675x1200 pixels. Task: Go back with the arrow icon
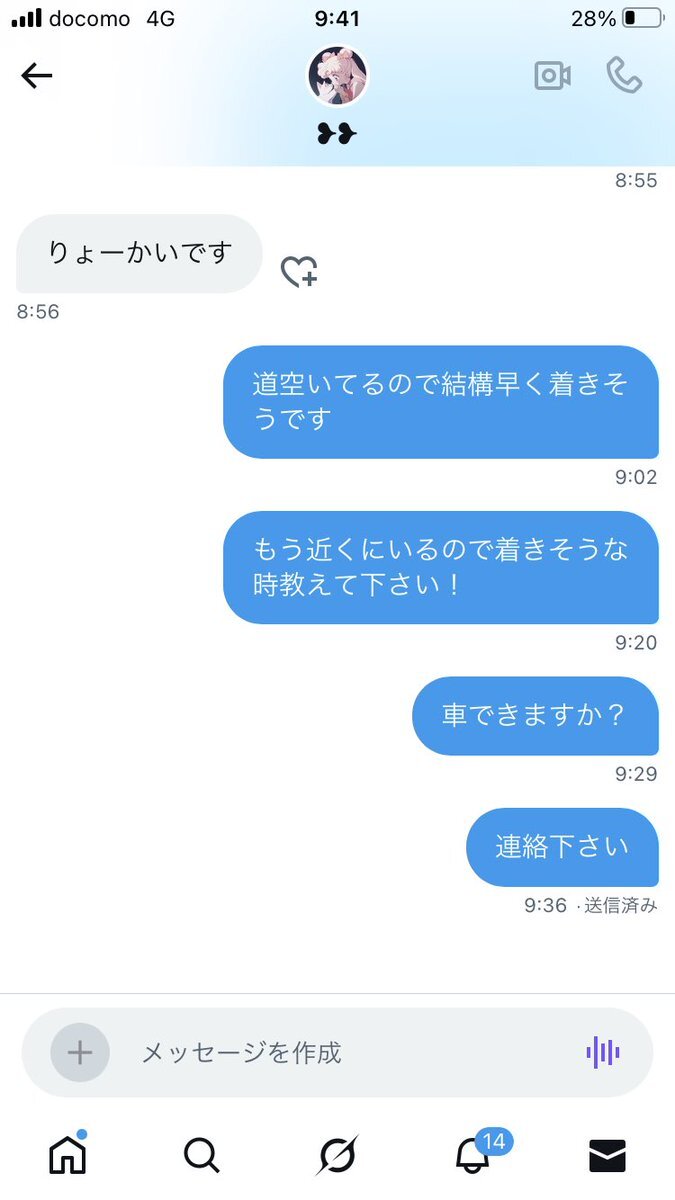point(37,76)
